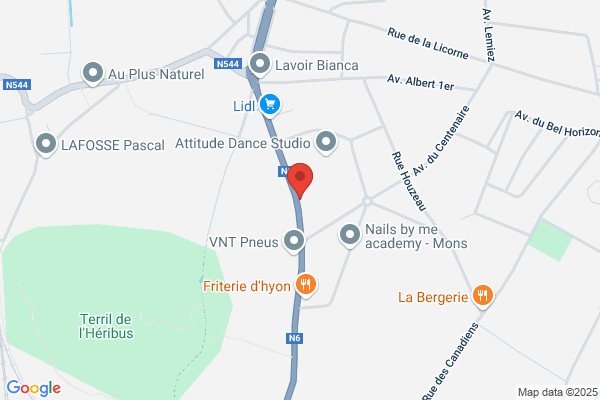Select the Friterie d'hyon restaurant marker
Screen dimensions: 600x400
306,286
